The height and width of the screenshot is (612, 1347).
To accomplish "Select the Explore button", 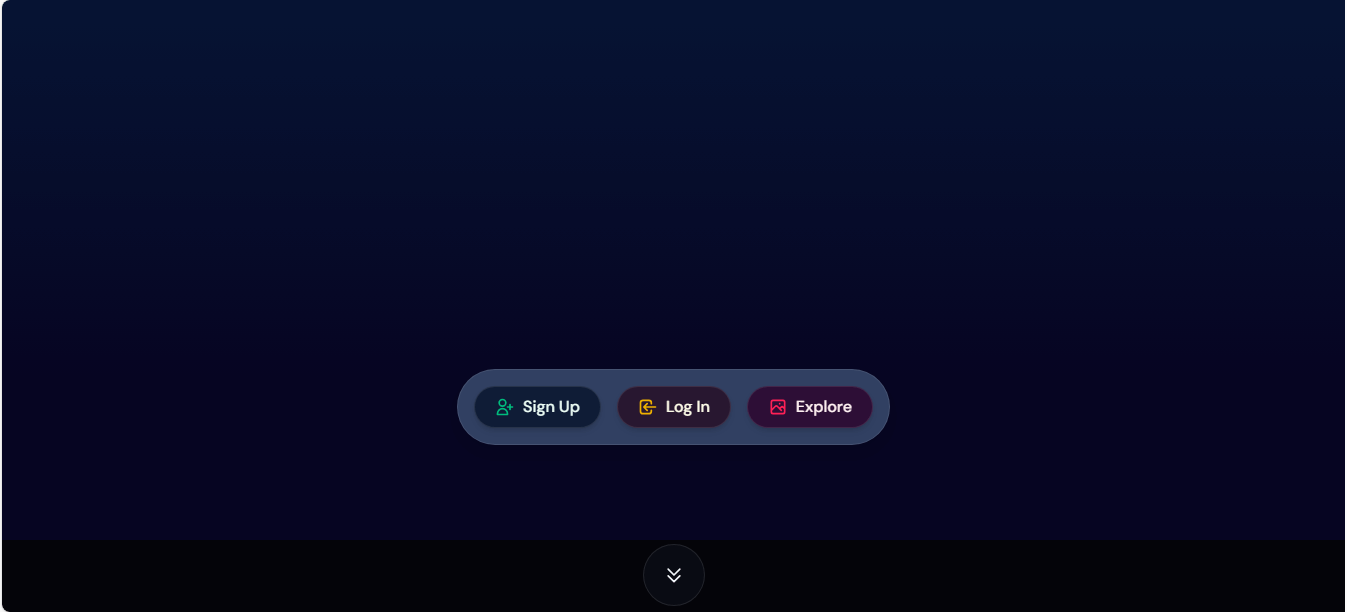I will tap(810, 407).
